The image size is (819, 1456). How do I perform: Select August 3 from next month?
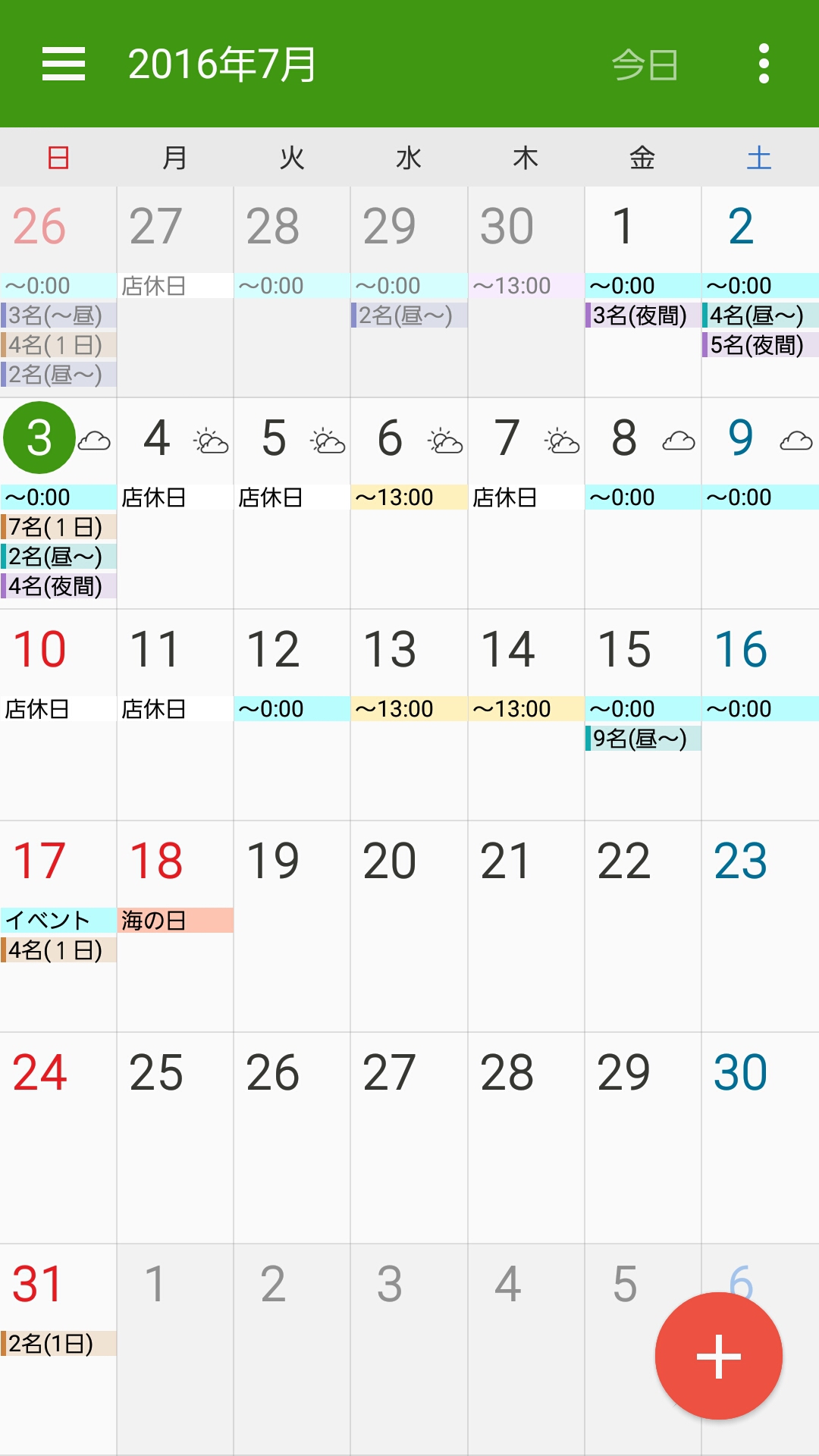409,1349
